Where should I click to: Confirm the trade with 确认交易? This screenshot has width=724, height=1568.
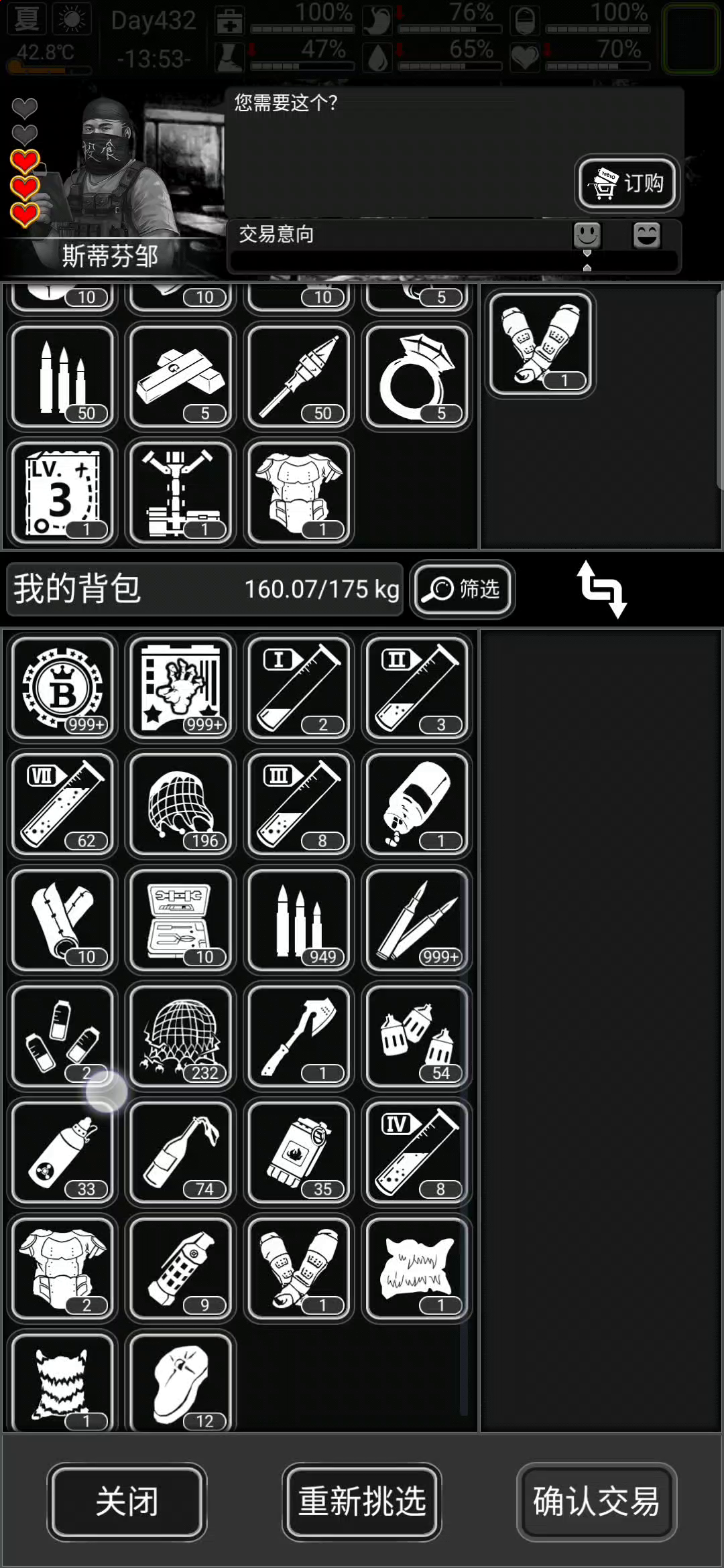pos(596,1501)
